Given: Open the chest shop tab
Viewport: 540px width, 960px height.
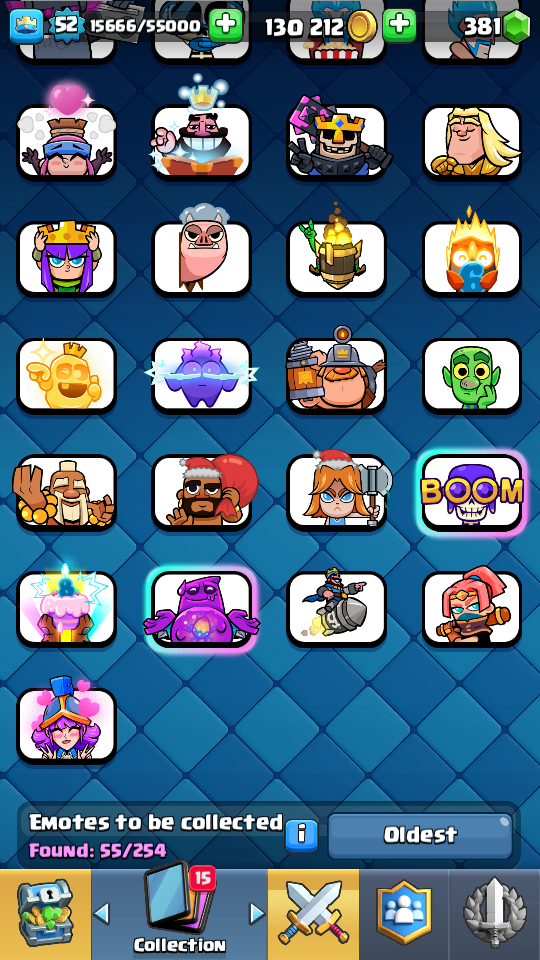Looking at the screenshot, I should click(45, 914).
